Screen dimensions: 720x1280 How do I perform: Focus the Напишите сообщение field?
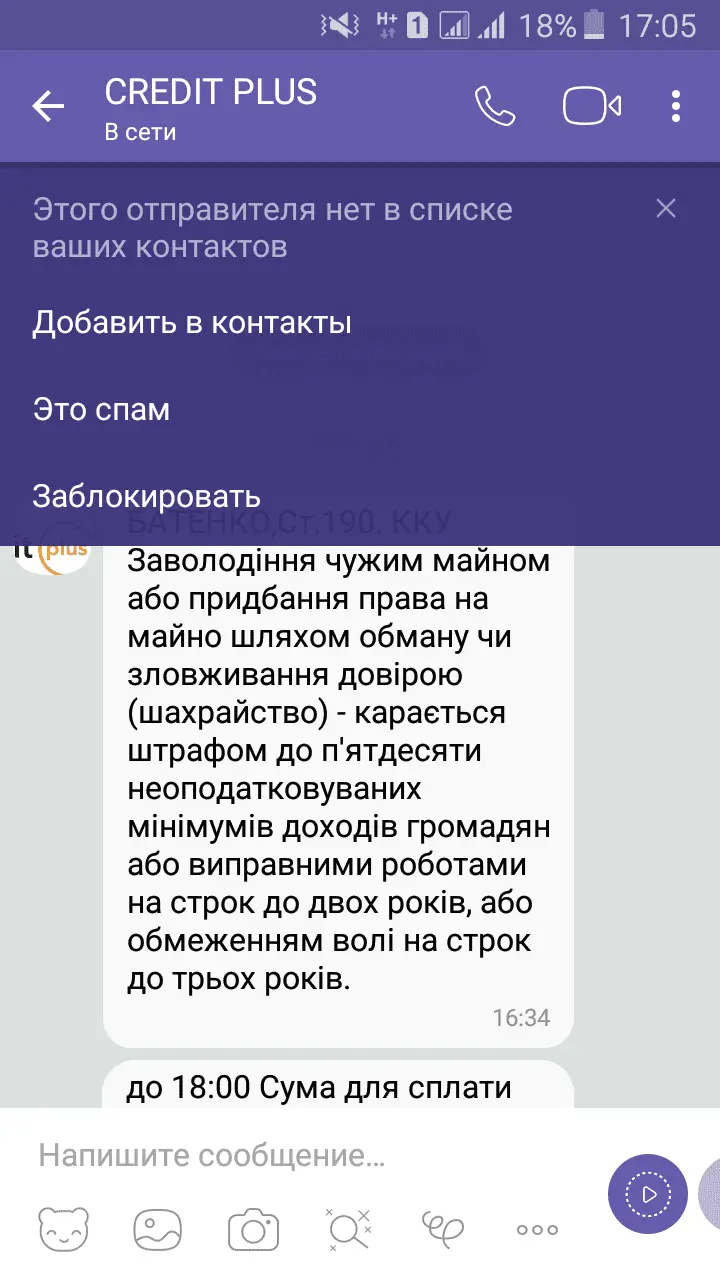tap(300, 1157)
